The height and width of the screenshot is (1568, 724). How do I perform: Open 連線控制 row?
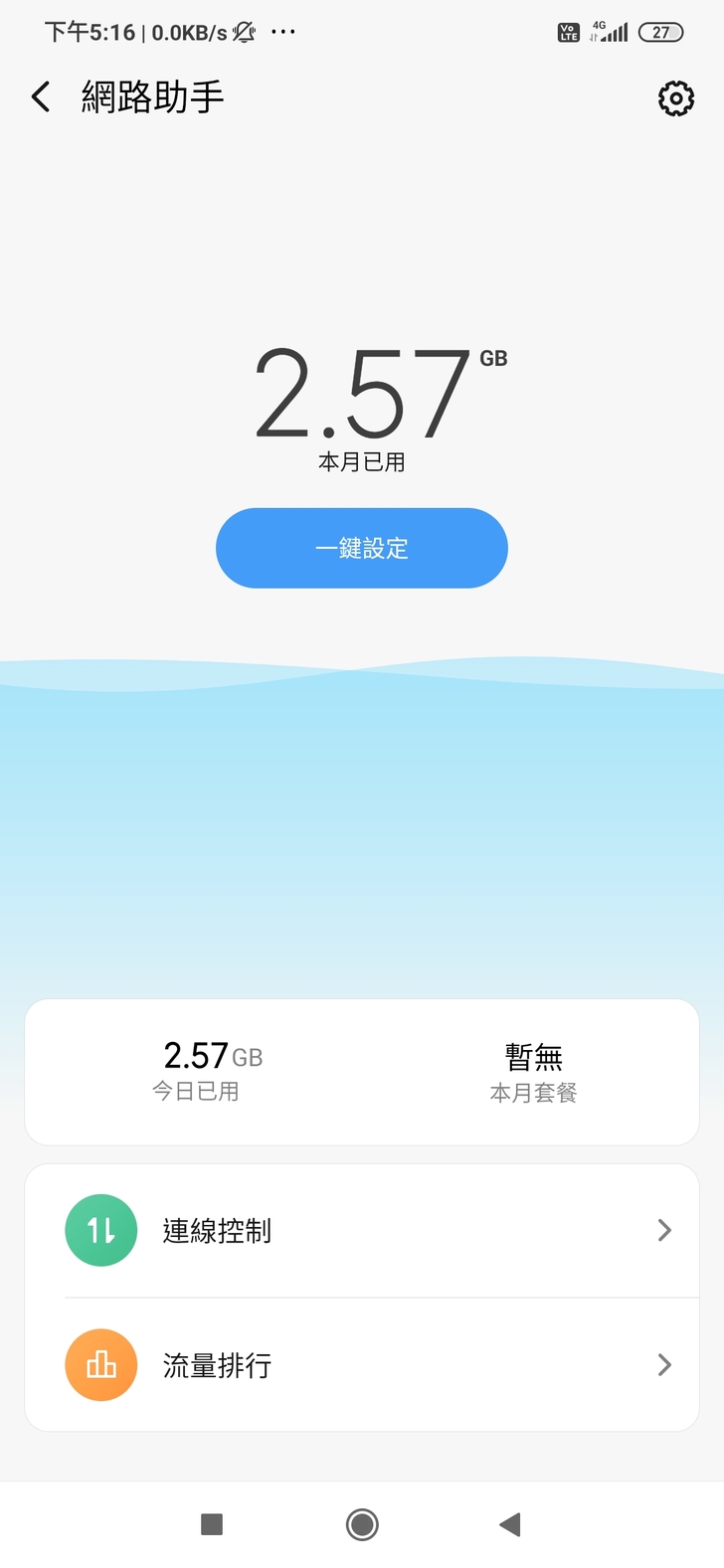click(x=362, y=1231)
